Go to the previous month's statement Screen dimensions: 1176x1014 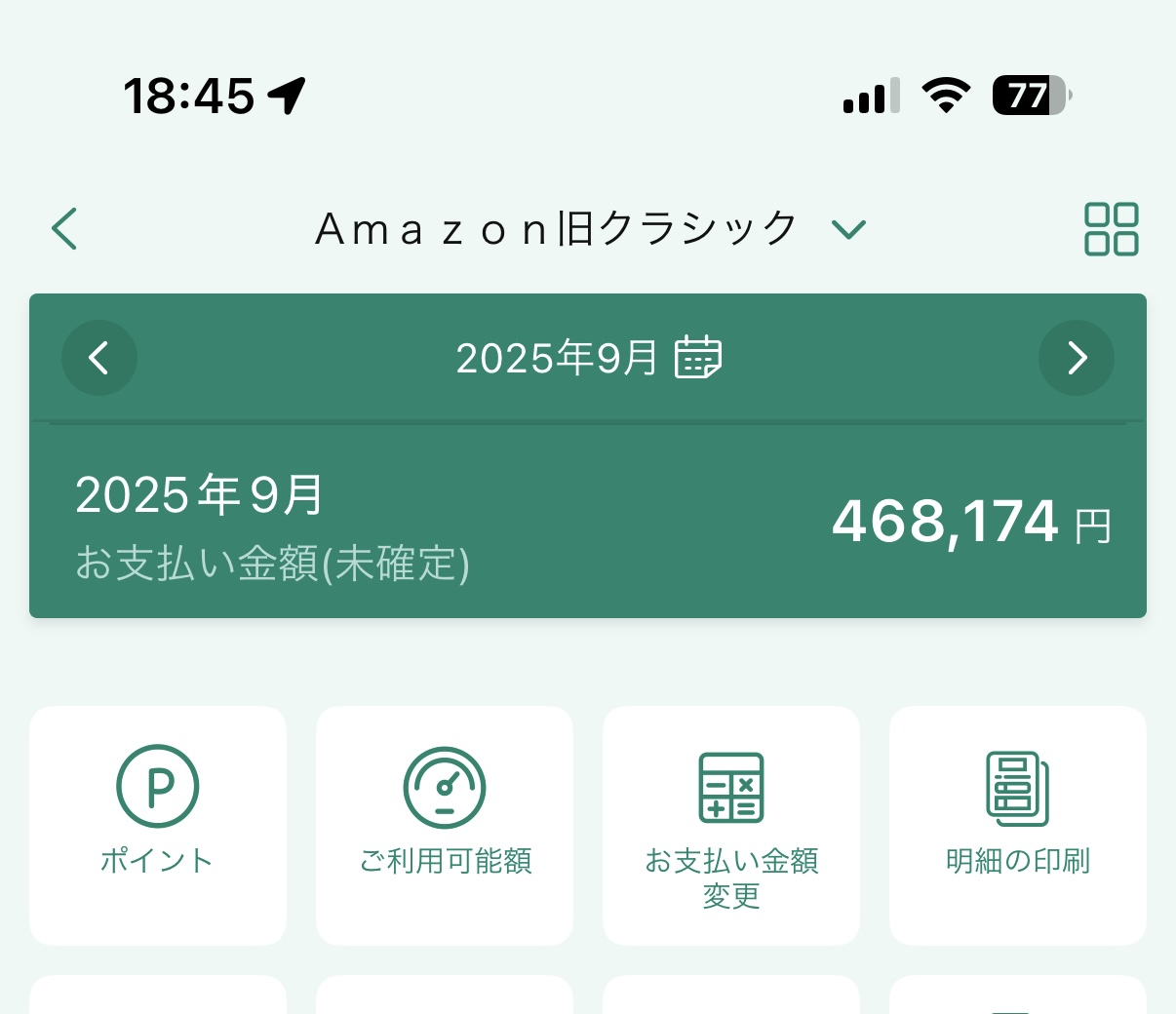[99, 358]
